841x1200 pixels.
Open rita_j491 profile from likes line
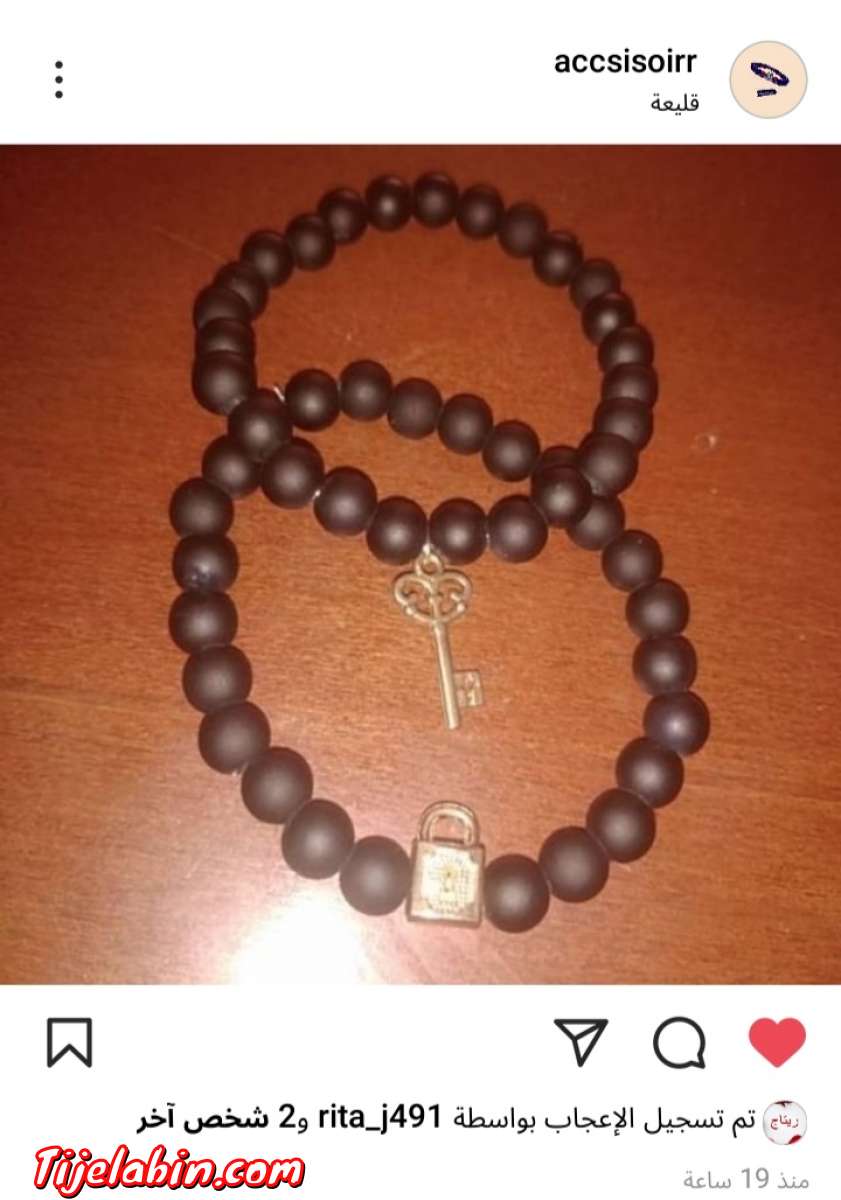379,1118
